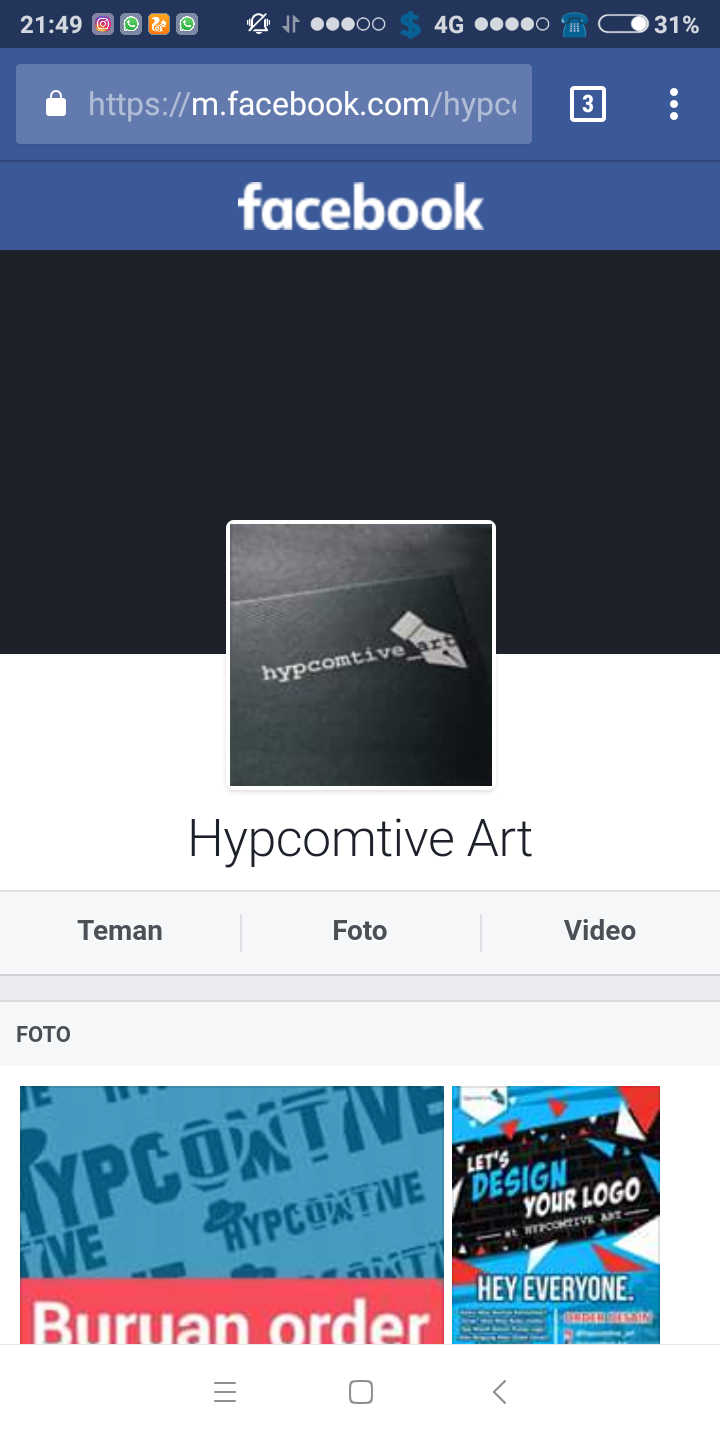The height and width of the screenshot is (1440, 720).
Task: Open the Buruan order photo
Action: tap(232, 1215)
